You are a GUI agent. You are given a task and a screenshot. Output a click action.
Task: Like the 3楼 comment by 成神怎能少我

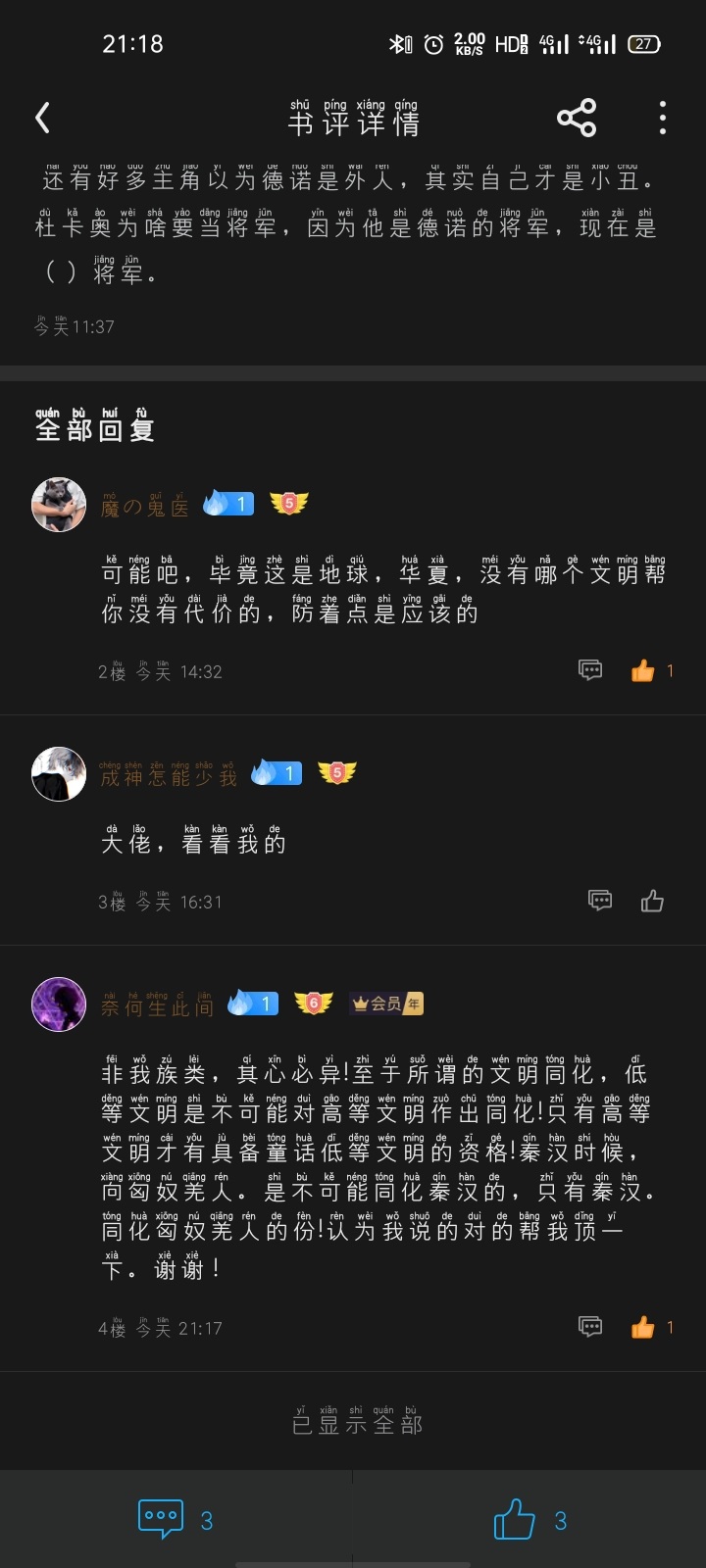(652, 901)
